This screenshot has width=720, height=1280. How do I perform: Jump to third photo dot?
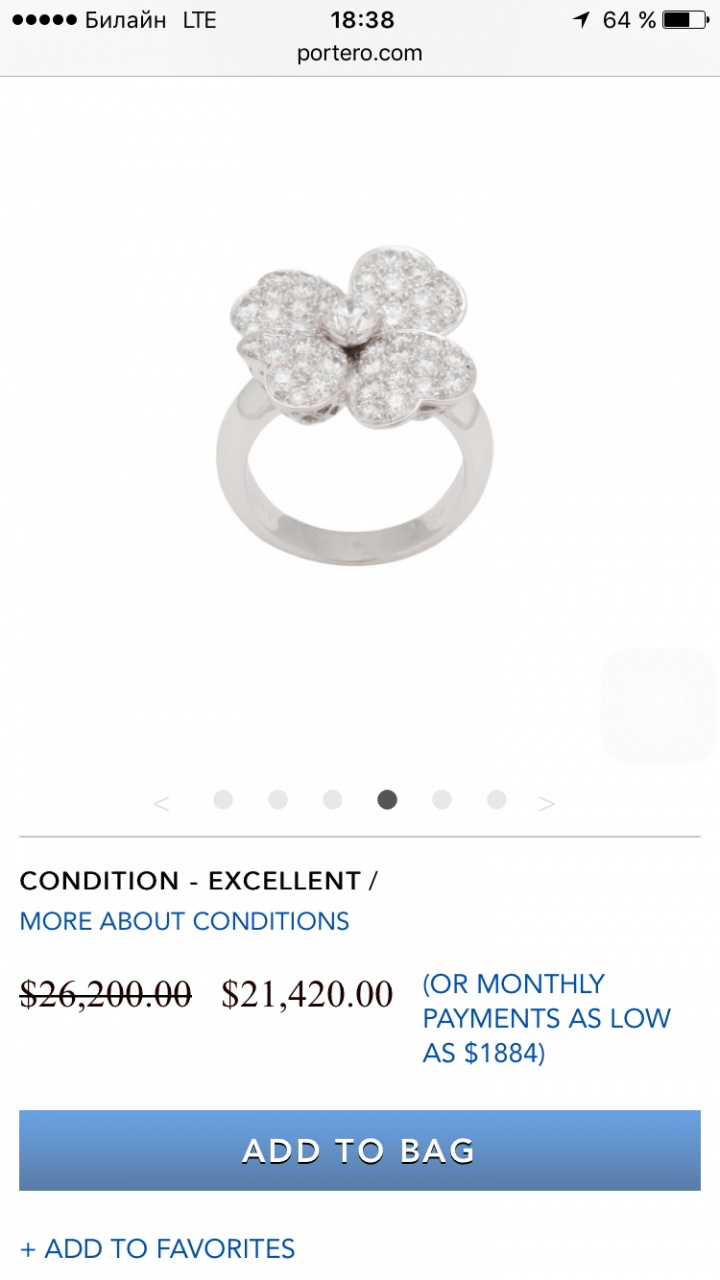click(332, 800)
